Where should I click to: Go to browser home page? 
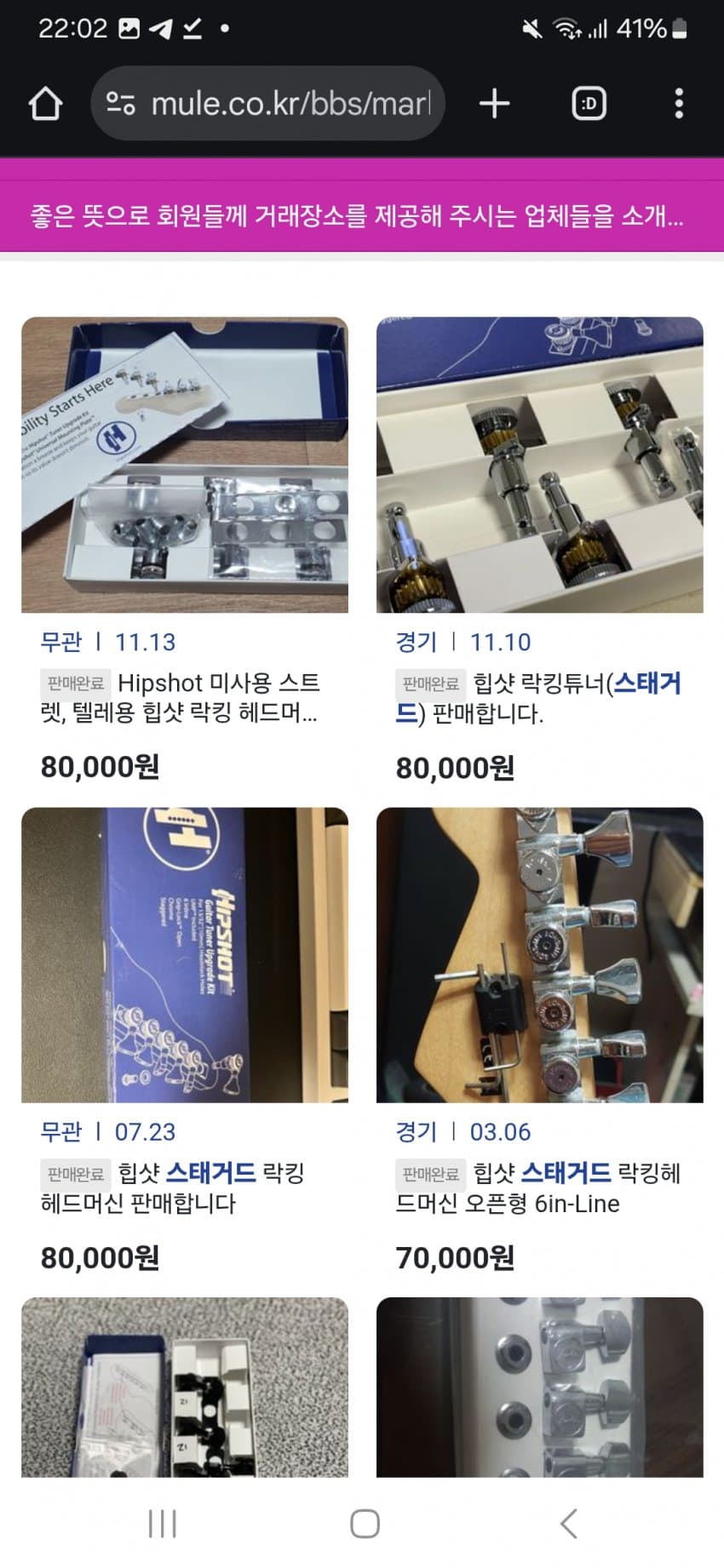coord(45,104)
